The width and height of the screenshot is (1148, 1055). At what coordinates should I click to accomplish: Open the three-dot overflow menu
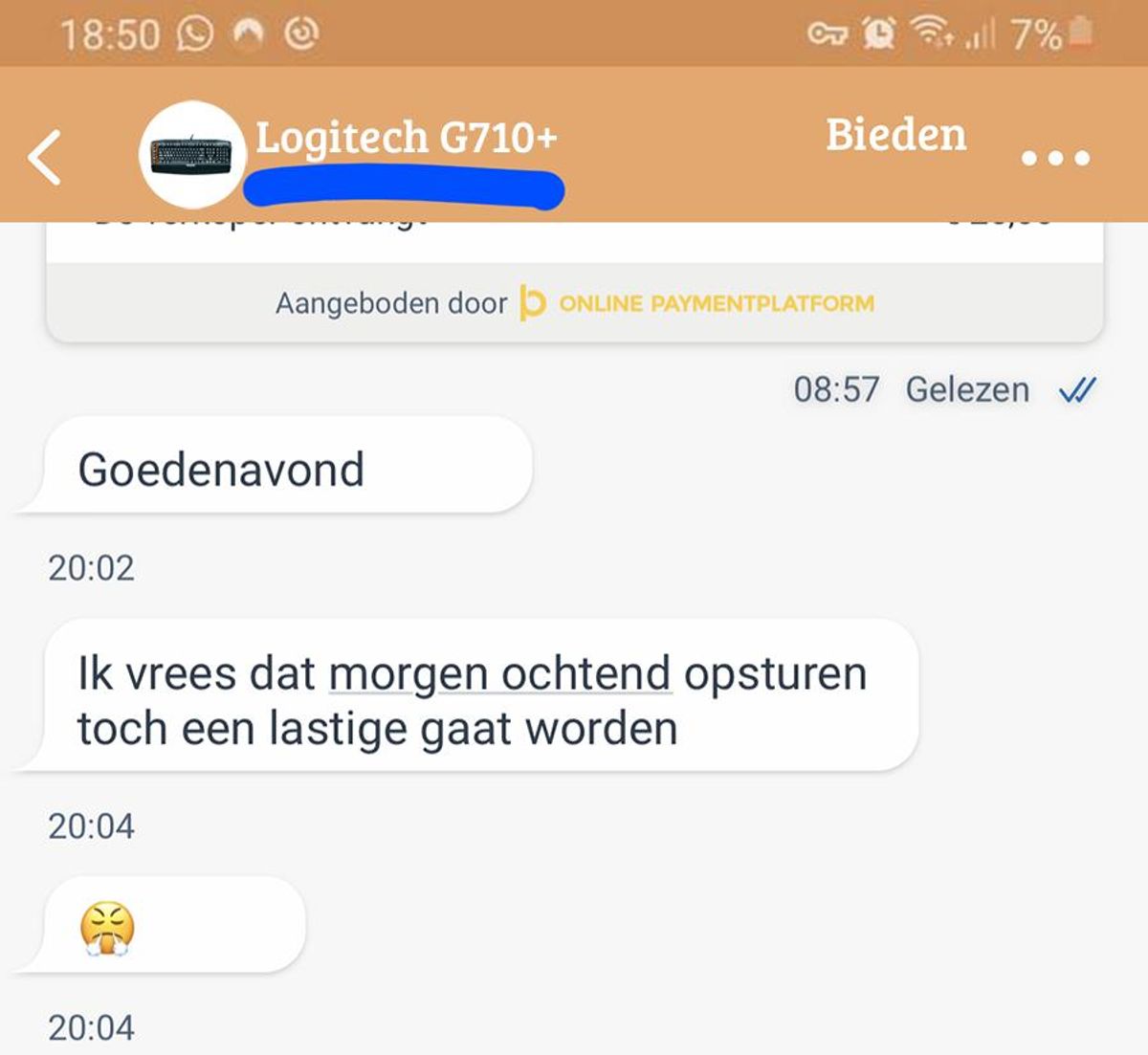point(1055,159)
